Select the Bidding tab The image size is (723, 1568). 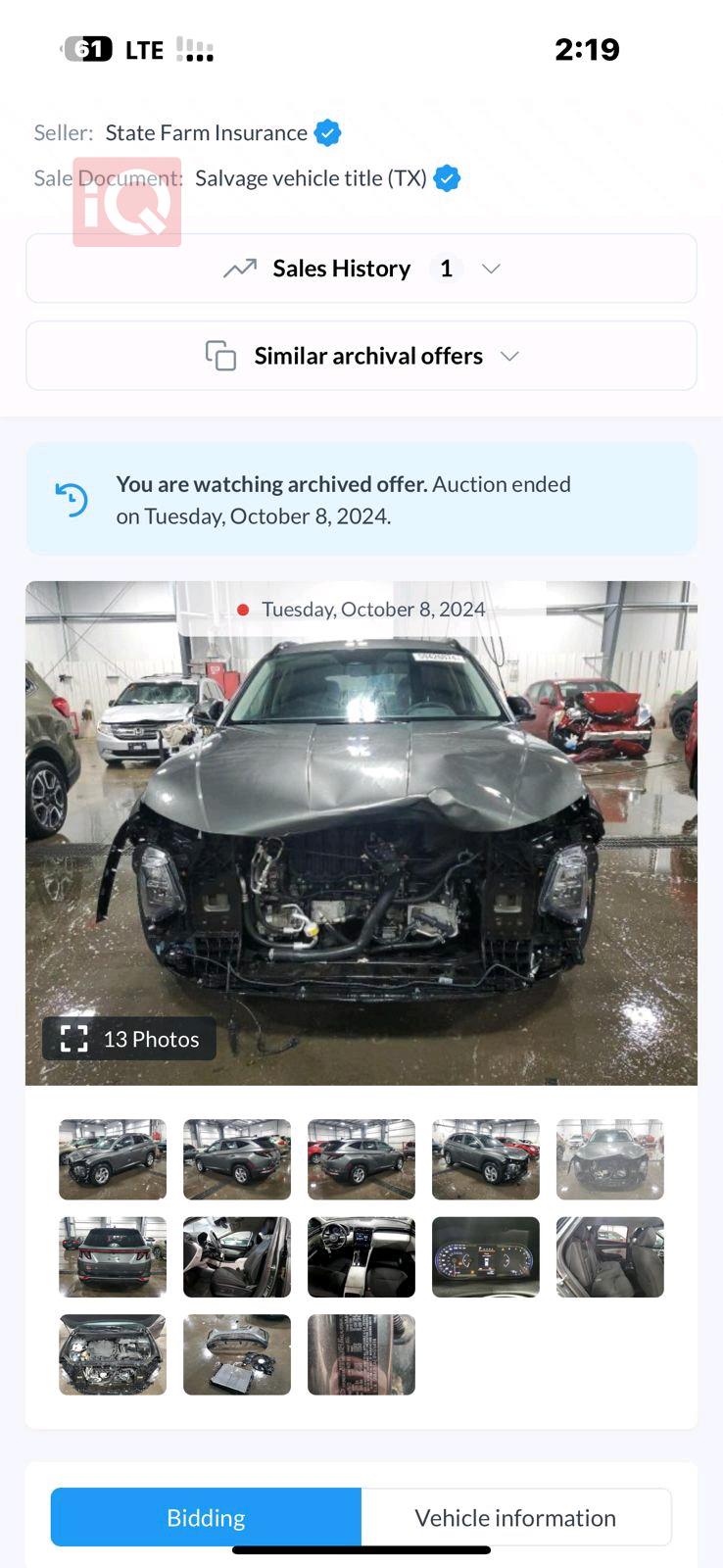(206, 1517)
